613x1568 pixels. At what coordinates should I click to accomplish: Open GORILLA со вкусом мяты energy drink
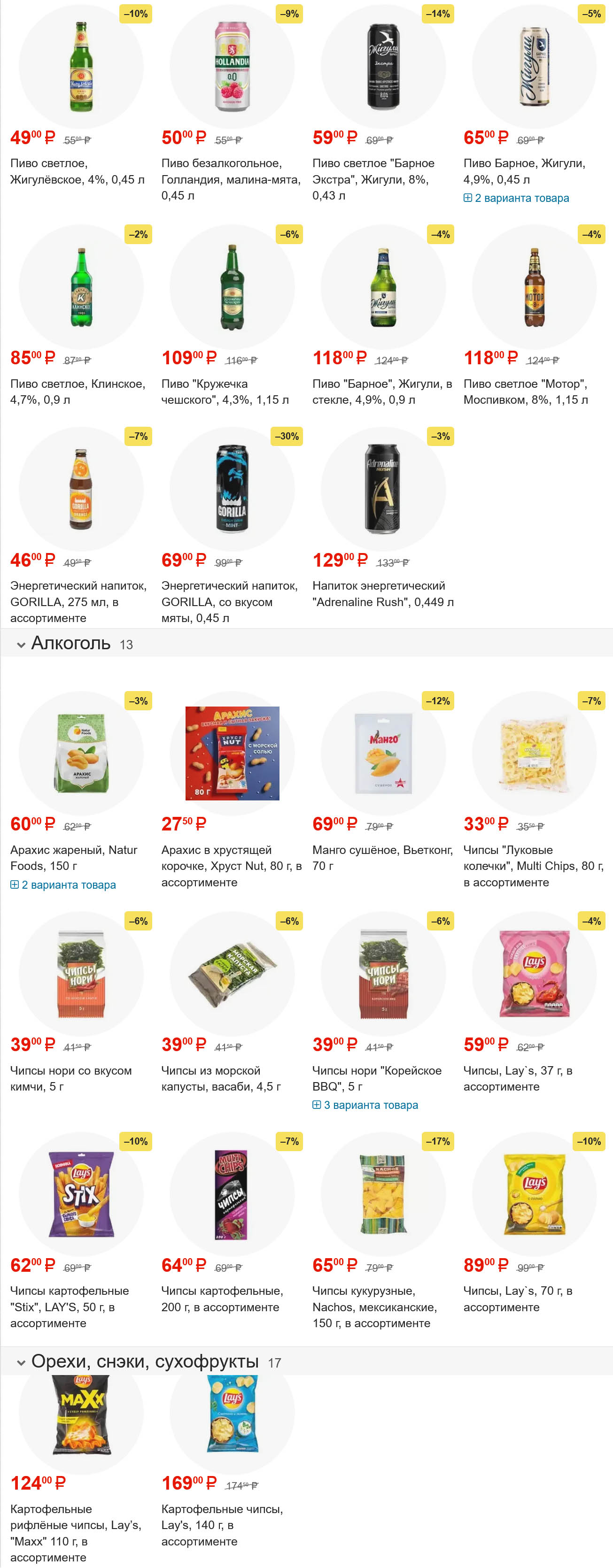[x=229, y=601]
